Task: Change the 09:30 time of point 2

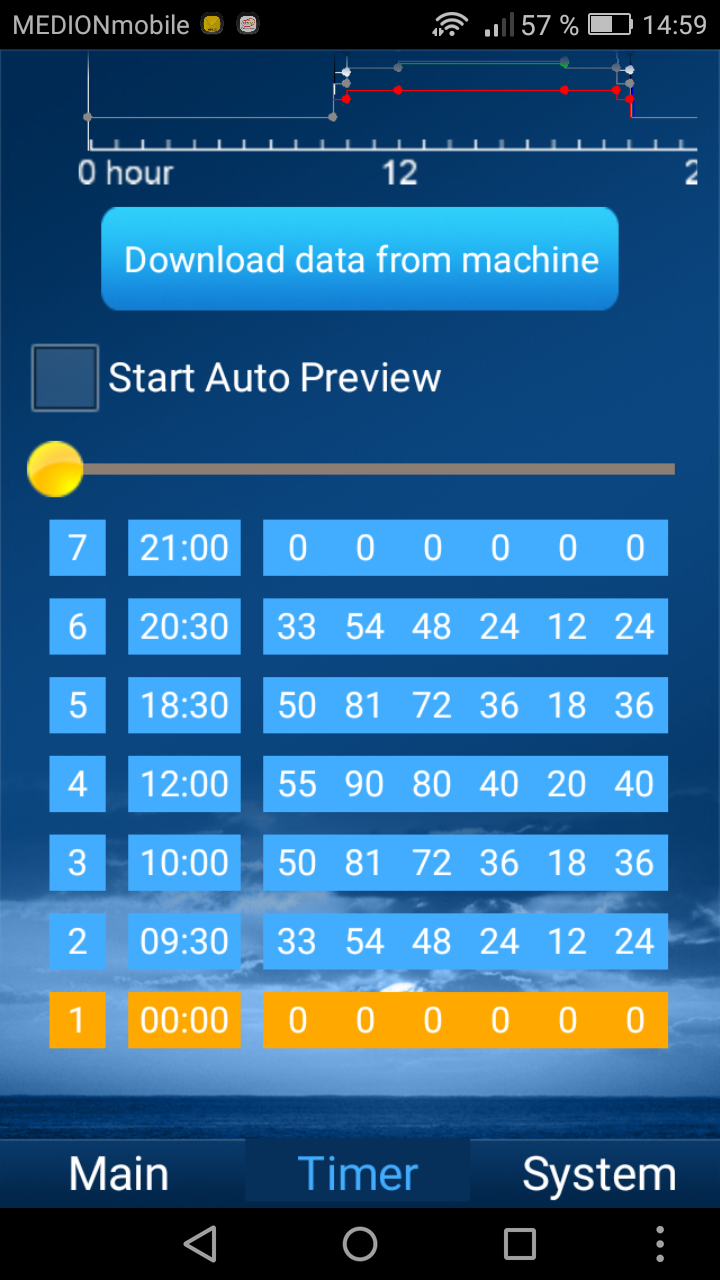Action: pos(184,941)
